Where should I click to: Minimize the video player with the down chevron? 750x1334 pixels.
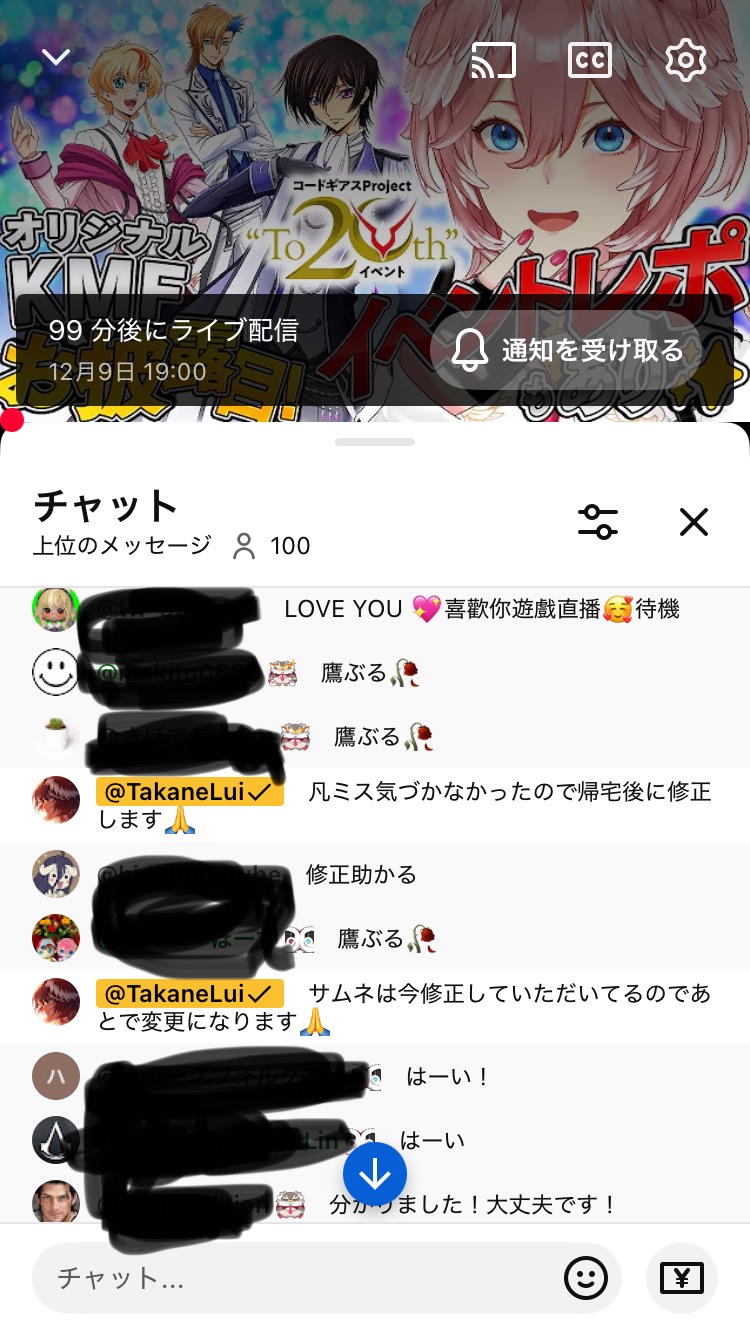point(56,57)
